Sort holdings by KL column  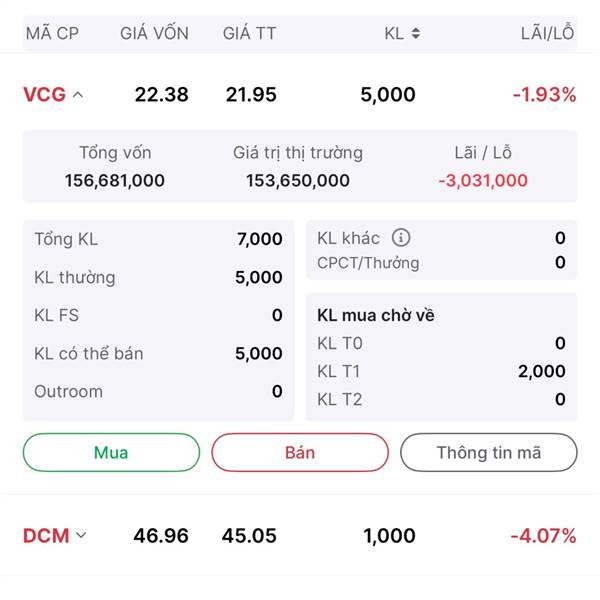coord(403,33)
